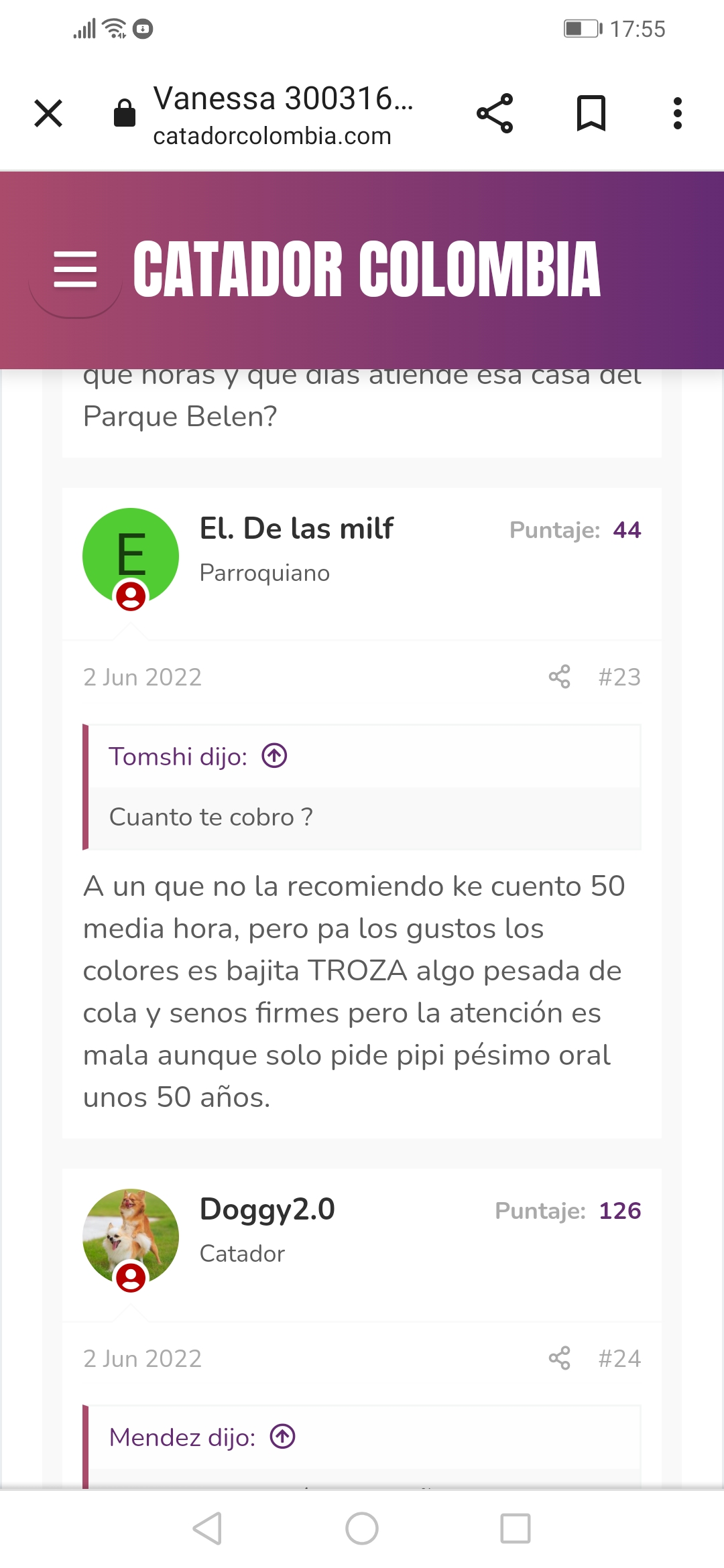Viewport: 724px width, 1568px height.
Task: Open the Catador Colombia site title
Action: point(367,269)
